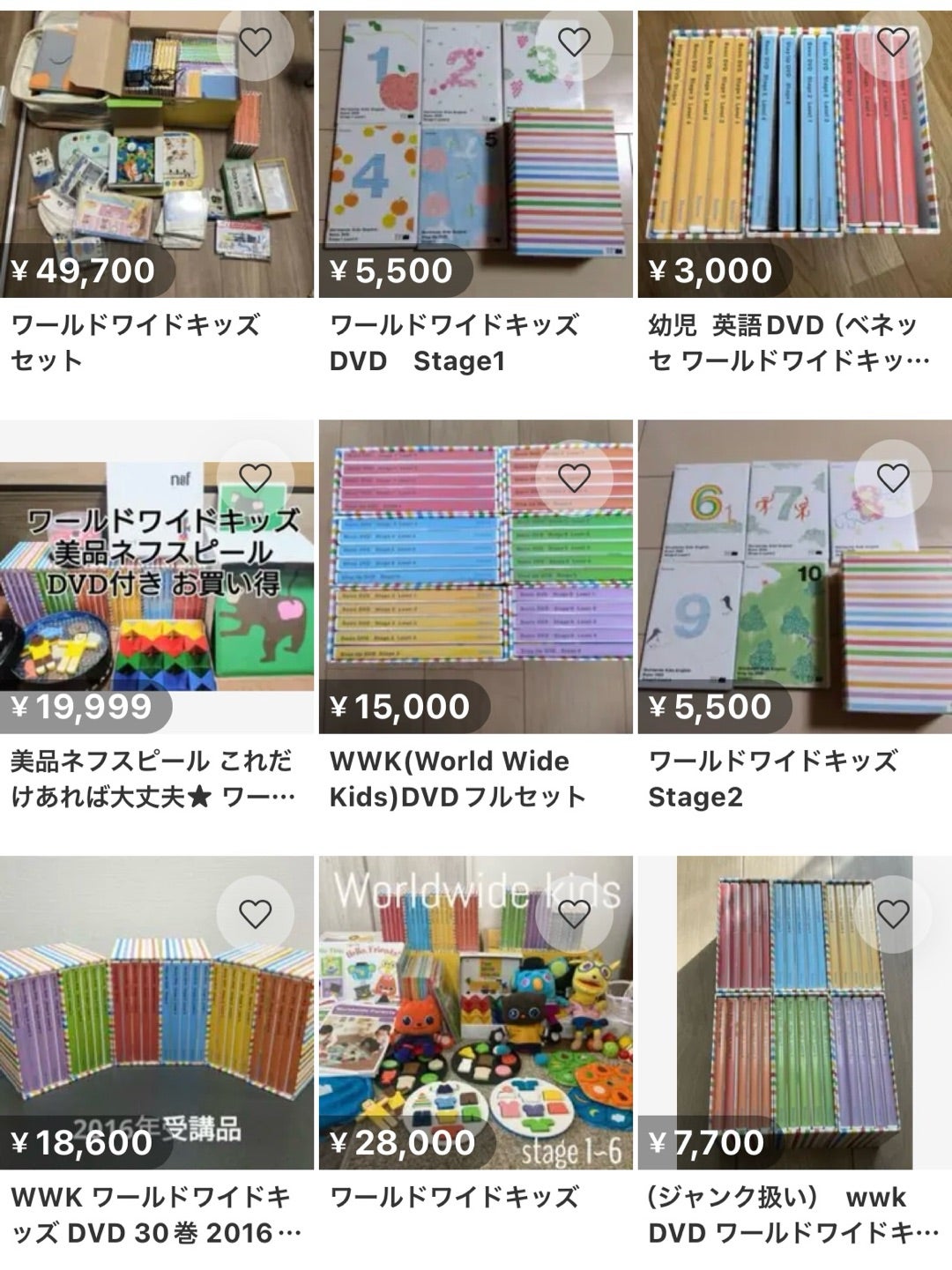Tap the heart on the ¥28,000 listing
Image resolution: width=952 pixels, height=1270 pixels.
point(576,915)
